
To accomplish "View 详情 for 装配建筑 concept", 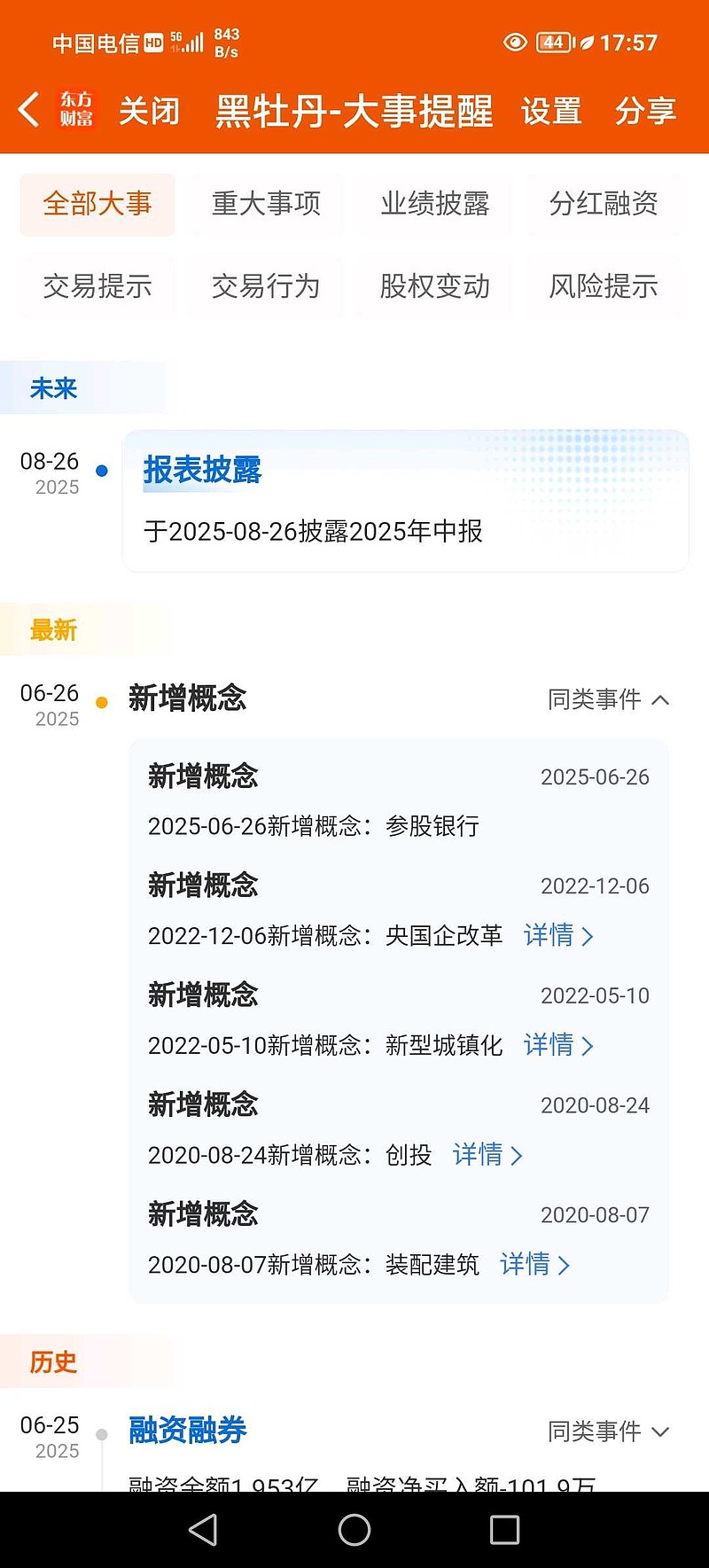I will pyautogui.click(x=534, y=1264).
